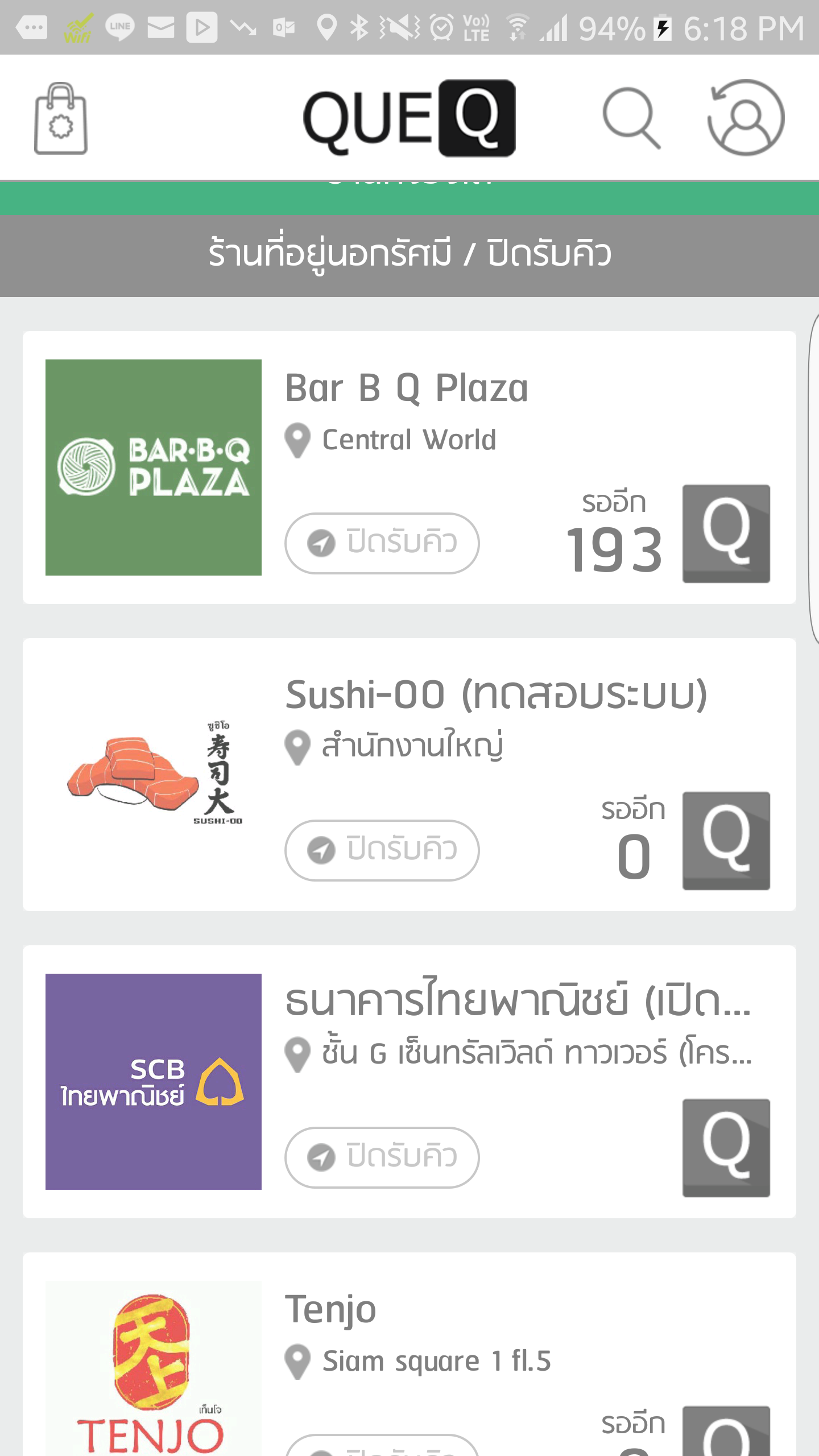
Task: Tap ปิดรับคิว button under ธนาคารไทยพาณิชย์
Action: click(x=382, y=1157)
